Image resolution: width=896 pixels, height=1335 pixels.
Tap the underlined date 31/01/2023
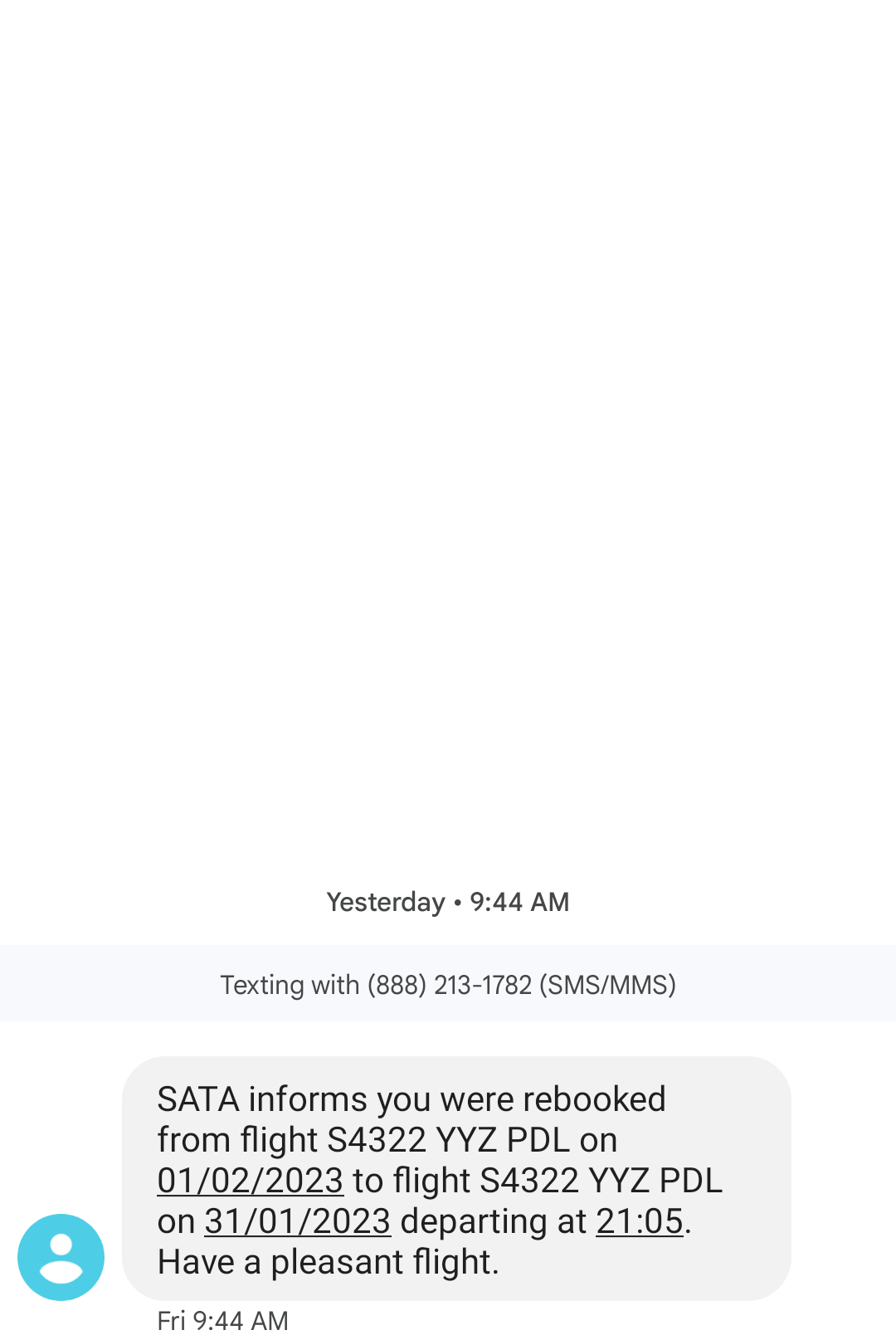(297, 1221)
